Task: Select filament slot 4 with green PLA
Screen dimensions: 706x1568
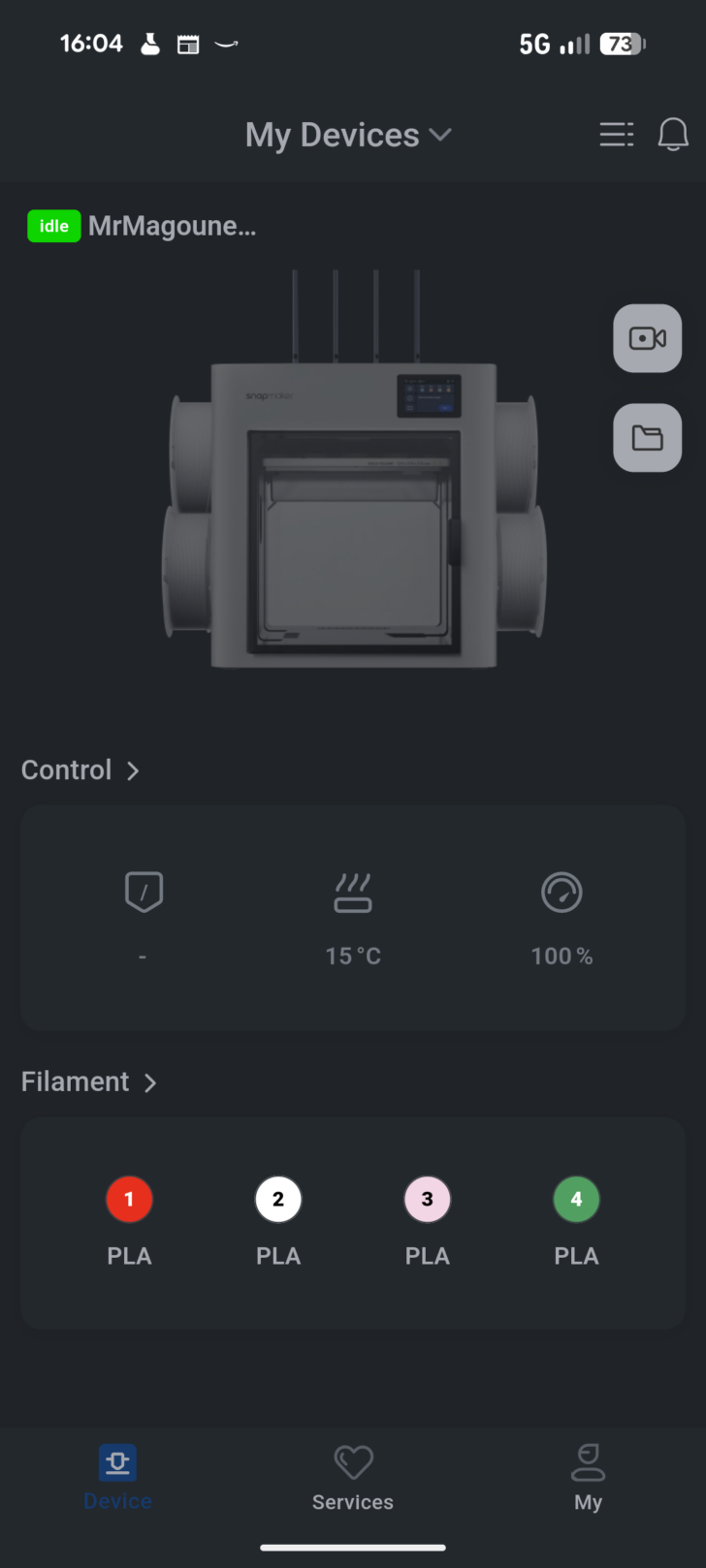Action: point(576,1199)
